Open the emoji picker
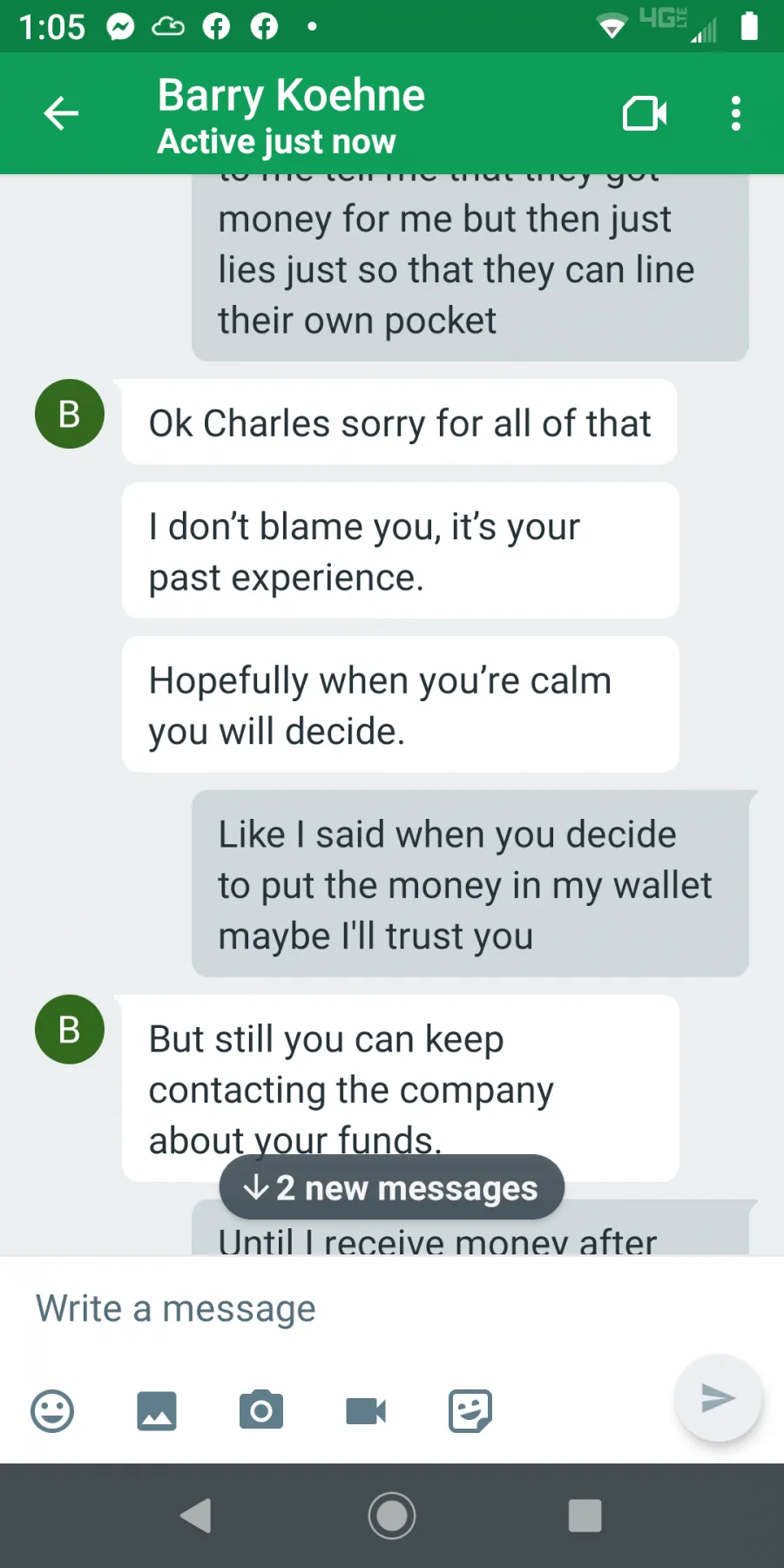 [52, 1410]
